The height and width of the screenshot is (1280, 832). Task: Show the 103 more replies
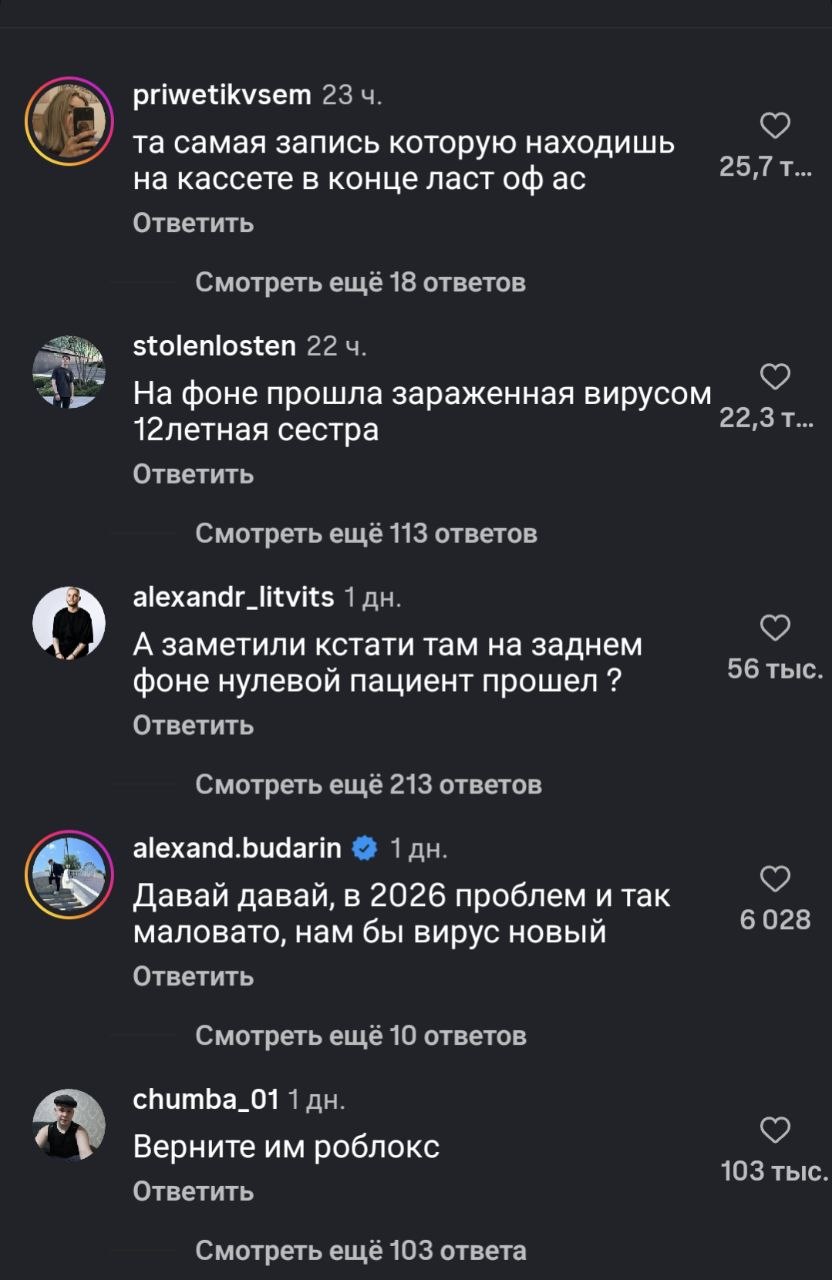(x=360, y=1250)
